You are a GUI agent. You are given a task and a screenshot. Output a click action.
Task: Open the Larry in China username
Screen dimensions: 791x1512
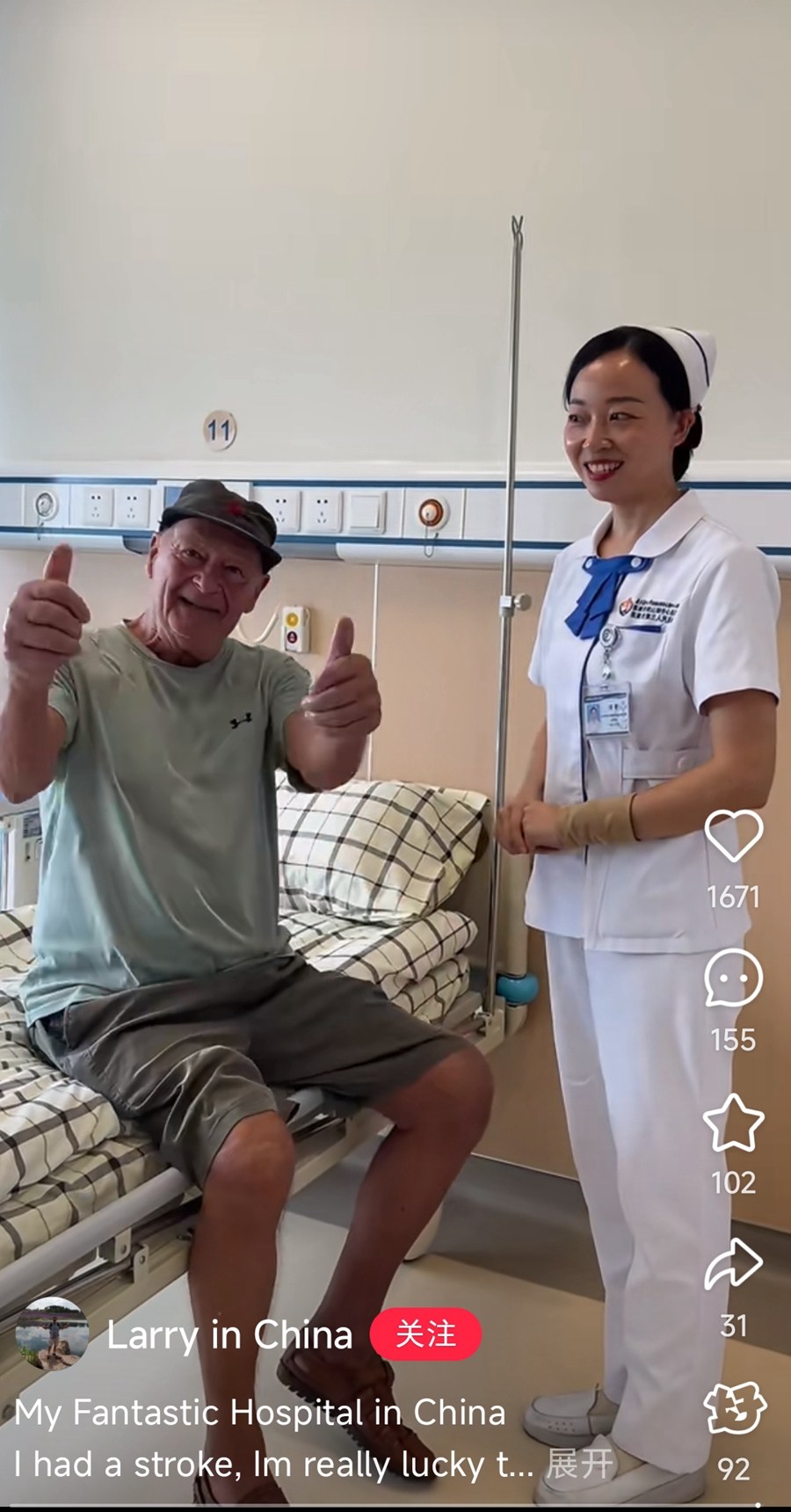coord(229,1335)
